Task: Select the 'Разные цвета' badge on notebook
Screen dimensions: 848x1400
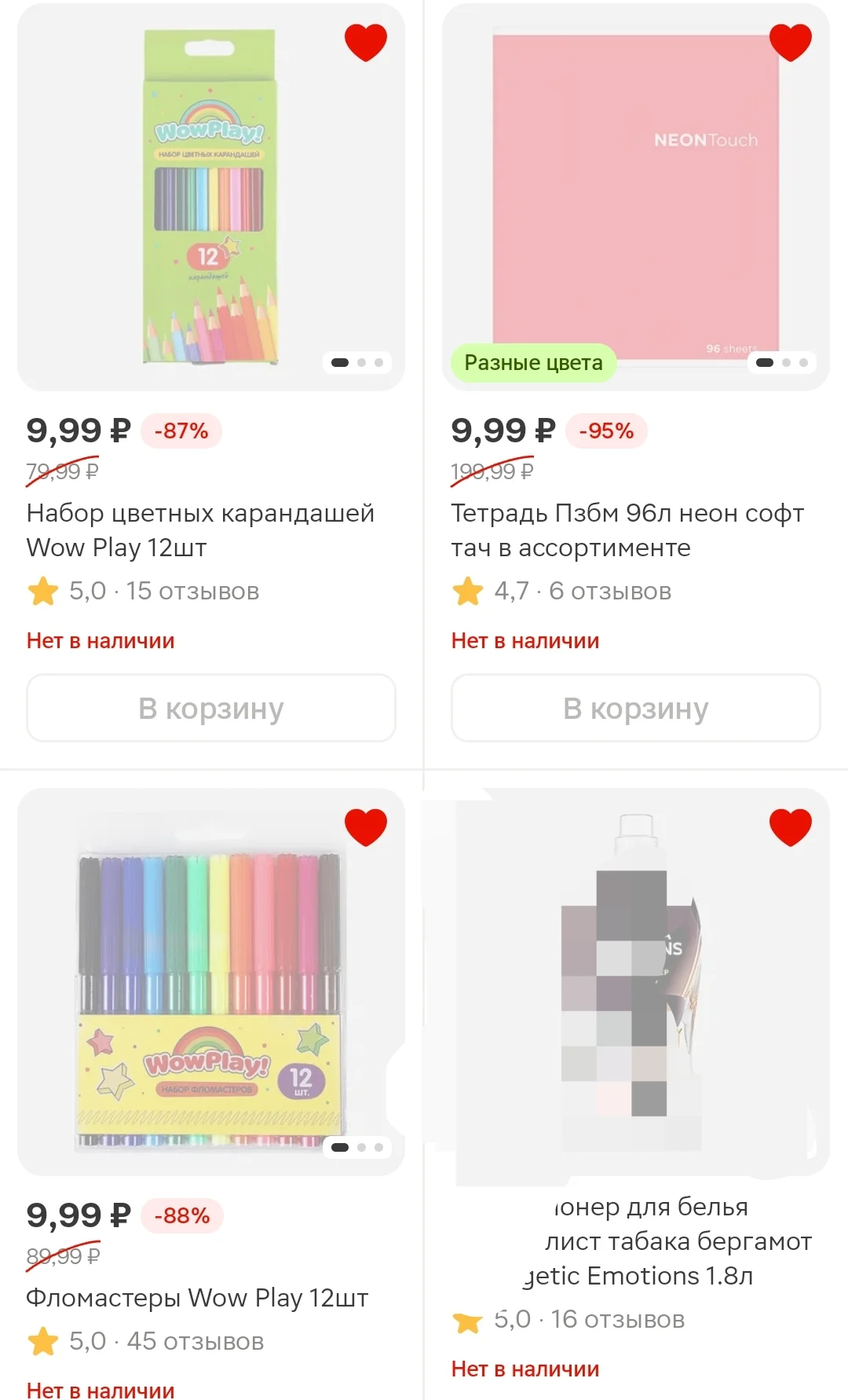Action: (x=533, y=363)
